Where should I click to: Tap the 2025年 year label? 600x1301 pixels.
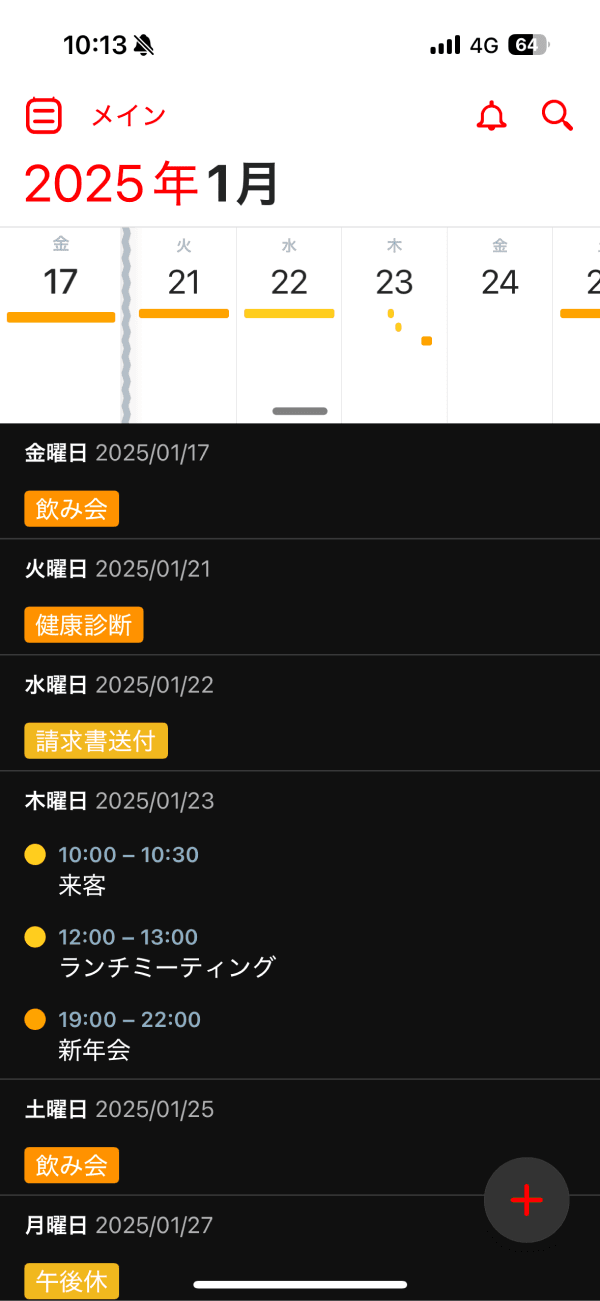point(110,183)
